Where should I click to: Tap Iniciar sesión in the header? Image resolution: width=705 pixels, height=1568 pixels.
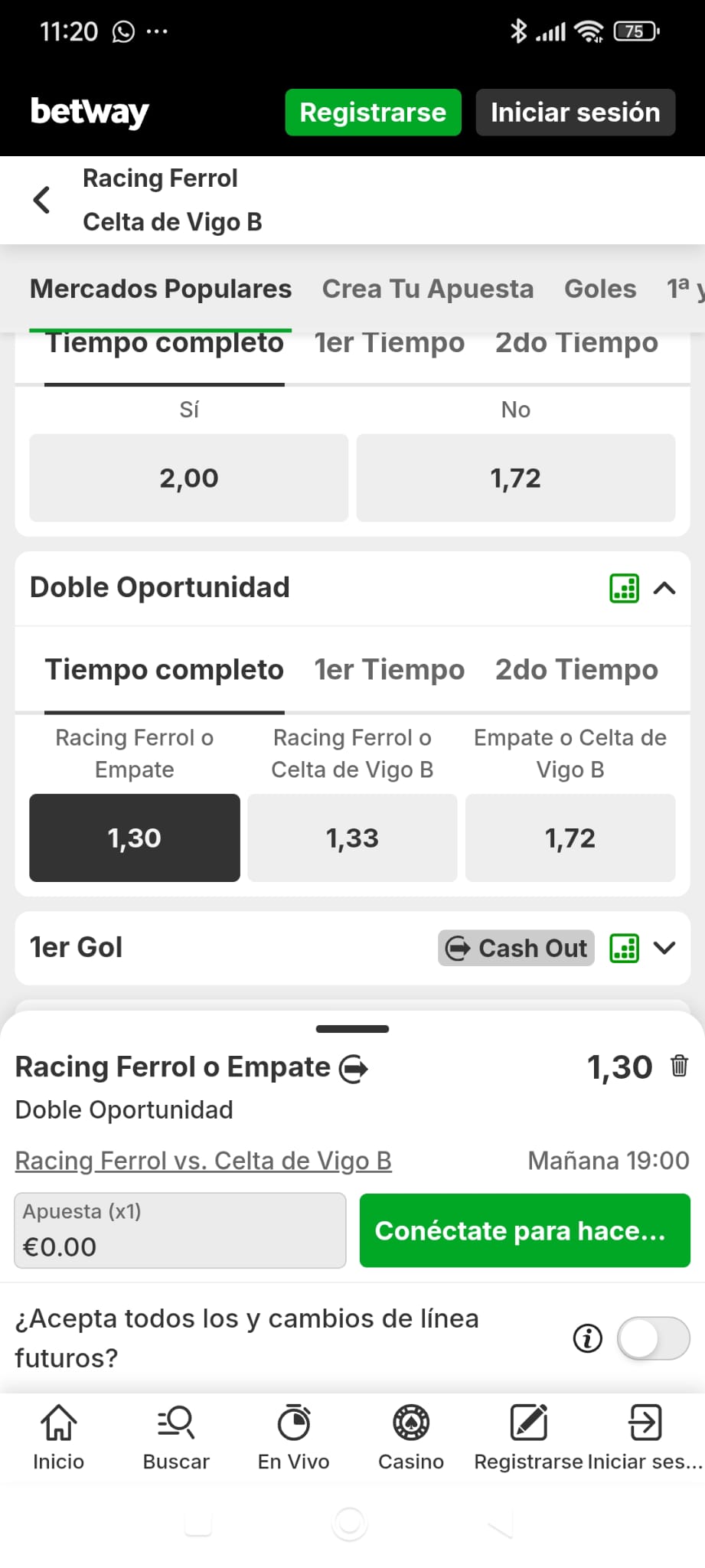tap(575, 113)
